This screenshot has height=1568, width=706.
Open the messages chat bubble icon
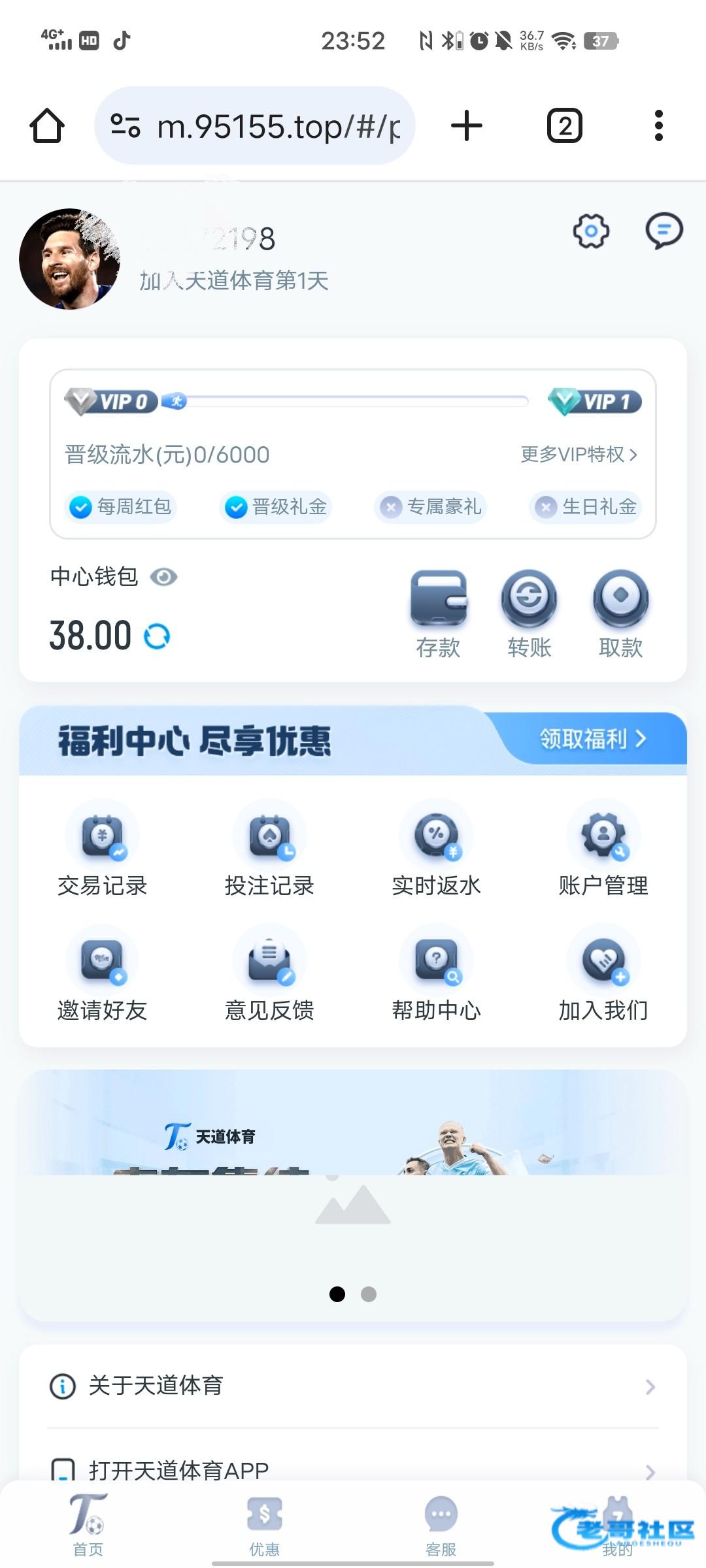[x=664, y=231]
